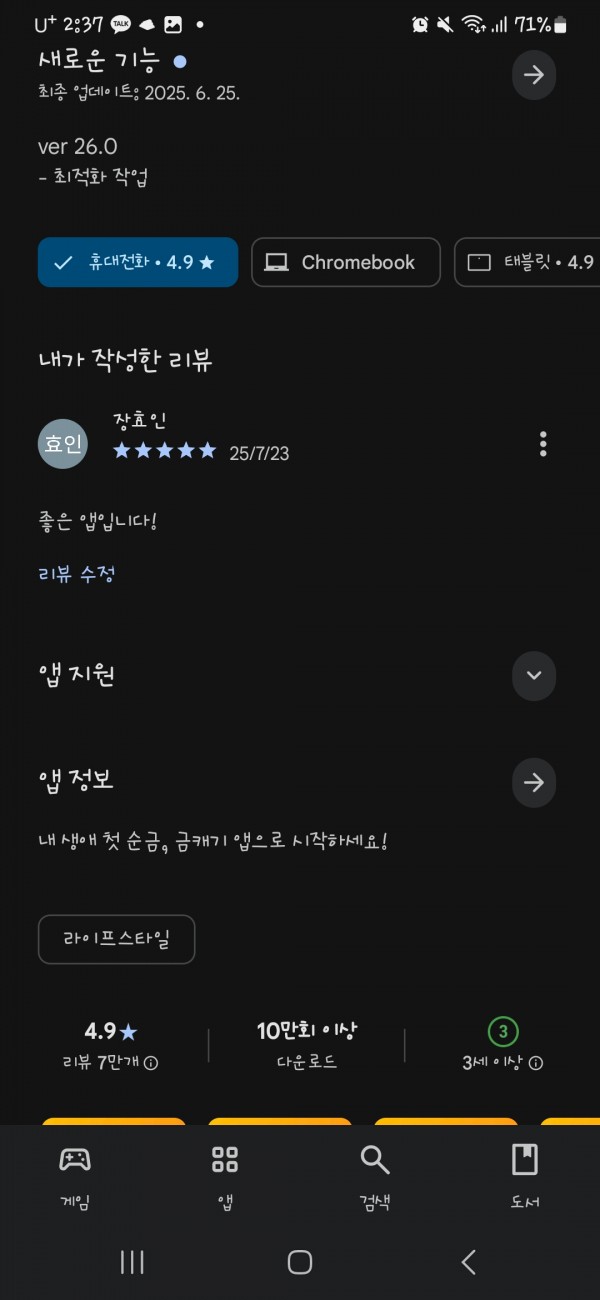Go back with the system back button

(468, 1262)
